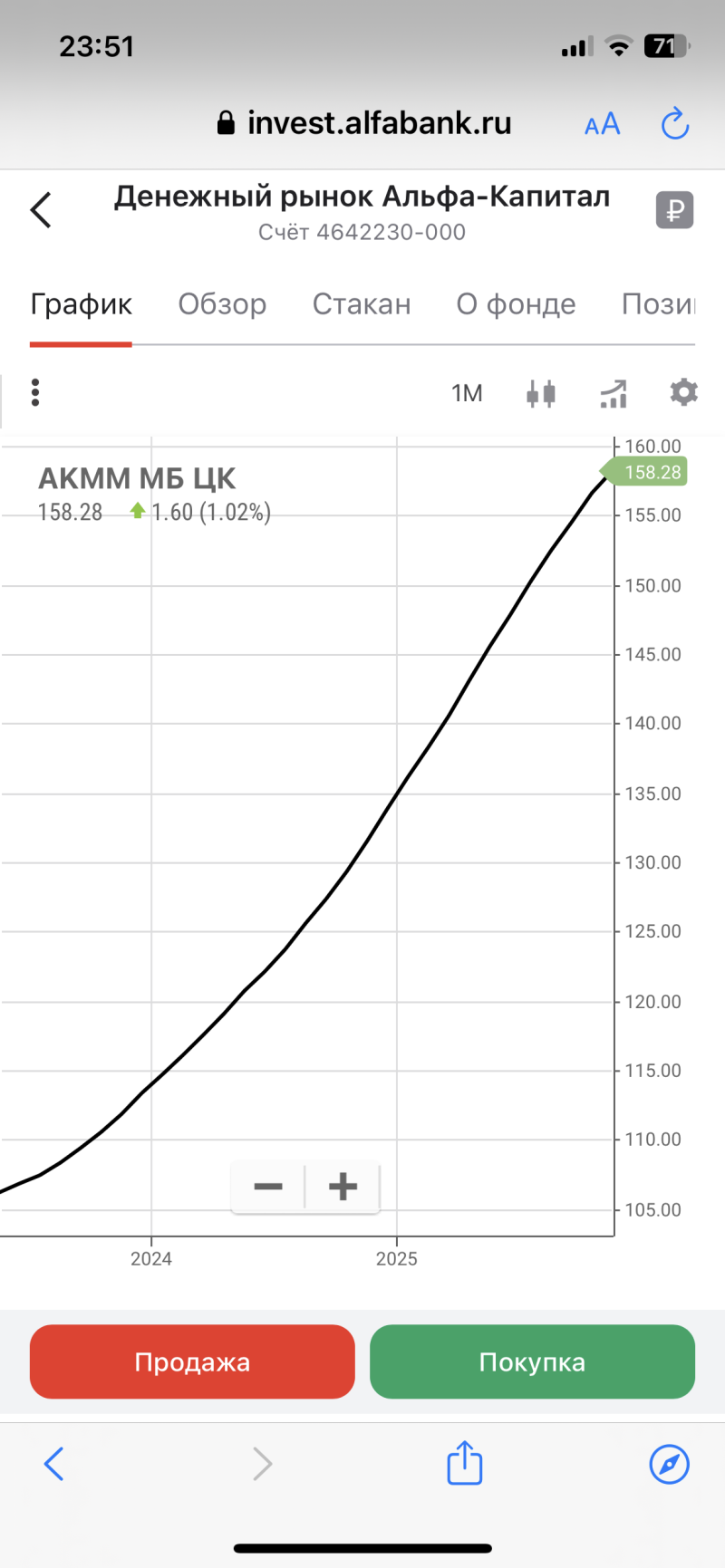Screen dimensions: 725x1568
Task: Select the О фонде tab
Action: (516, 304)
